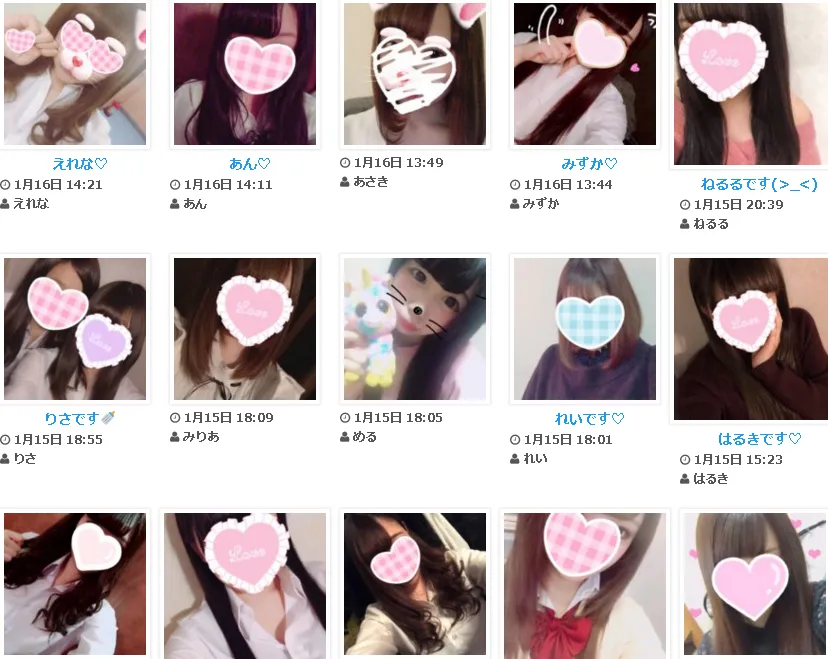Image resolution: width=828 pixels, height=659 pixels.
Task: Open the えれな♡ post link
Action: pos(79,163)
